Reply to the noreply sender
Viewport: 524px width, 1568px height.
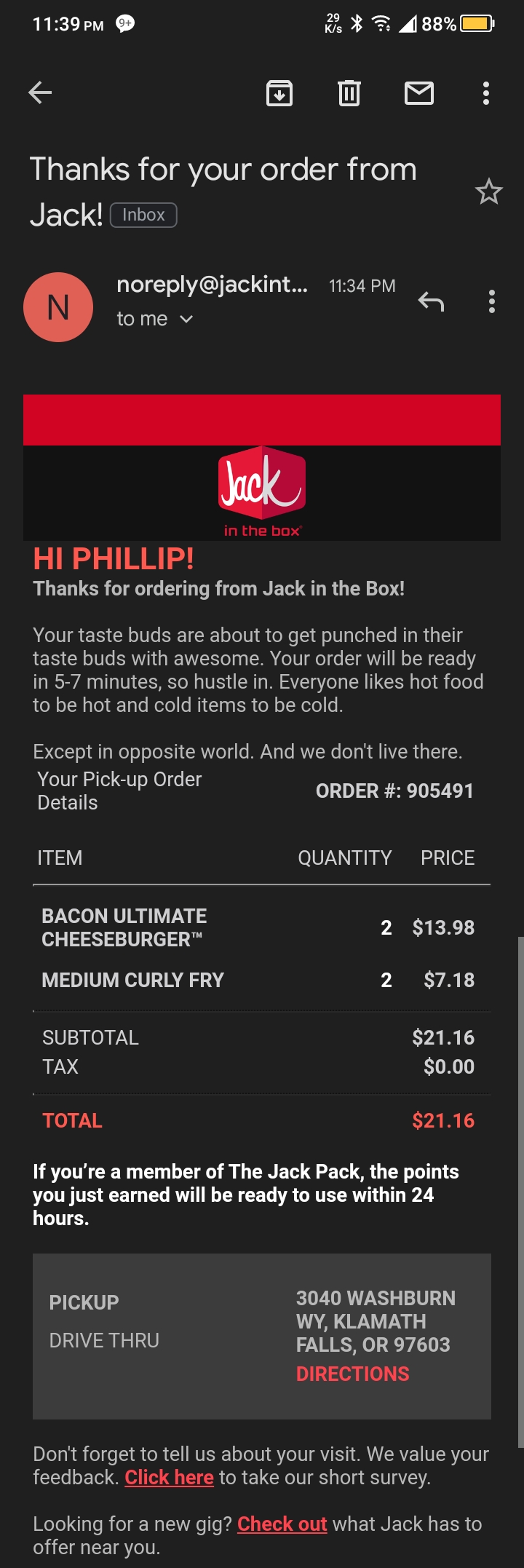tap(431, 301)
